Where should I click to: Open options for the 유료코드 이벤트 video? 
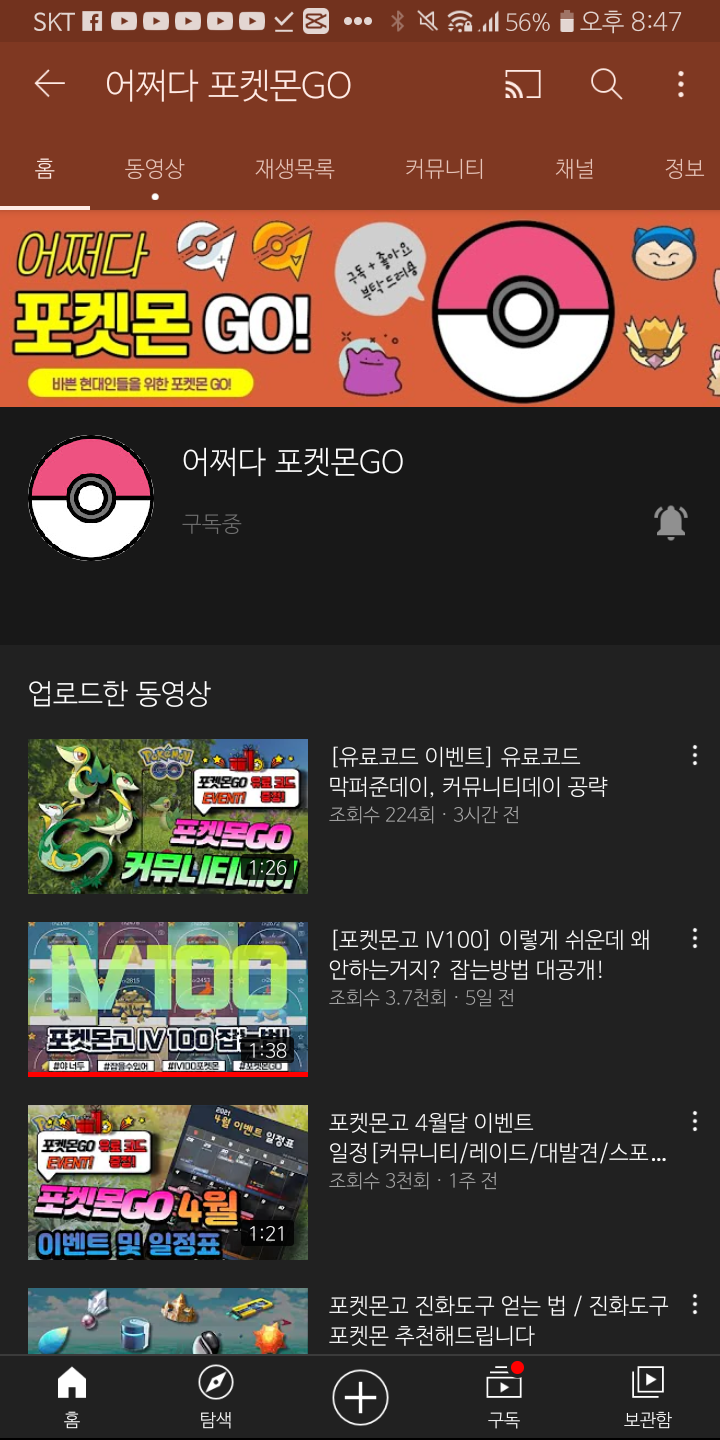[694, 755]
